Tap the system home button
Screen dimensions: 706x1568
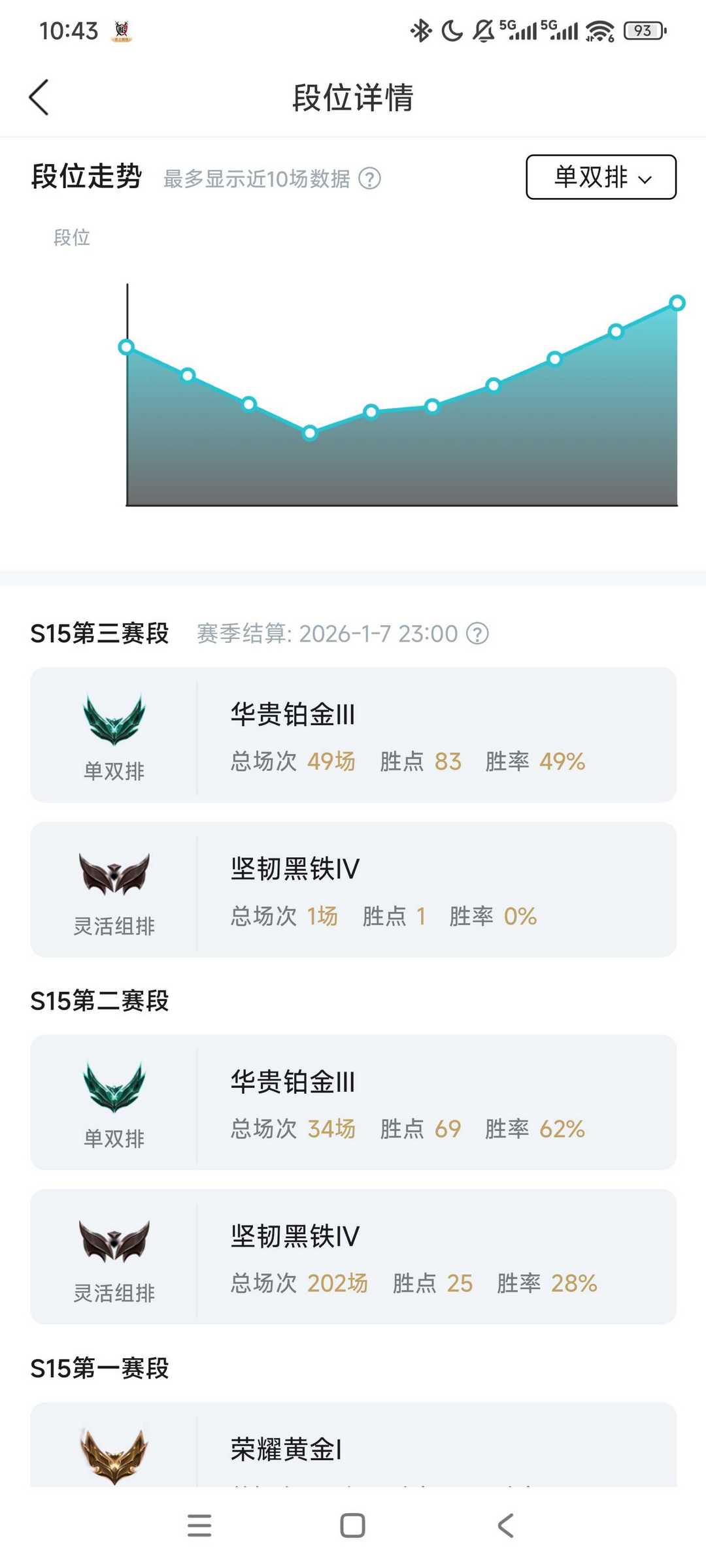352,1526
